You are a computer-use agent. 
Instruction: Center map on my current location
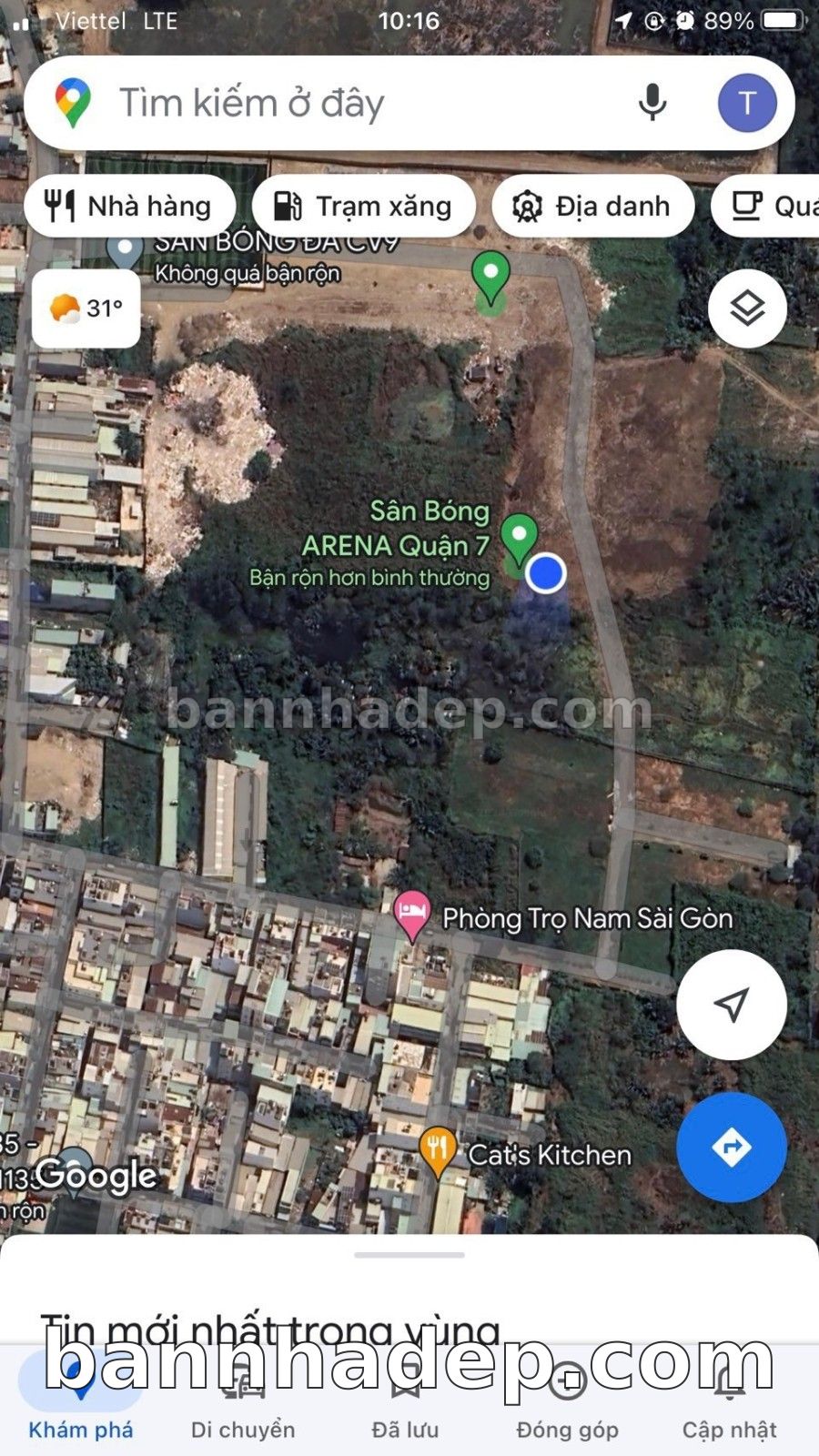pyautogui.click(x=731, y=1005)
